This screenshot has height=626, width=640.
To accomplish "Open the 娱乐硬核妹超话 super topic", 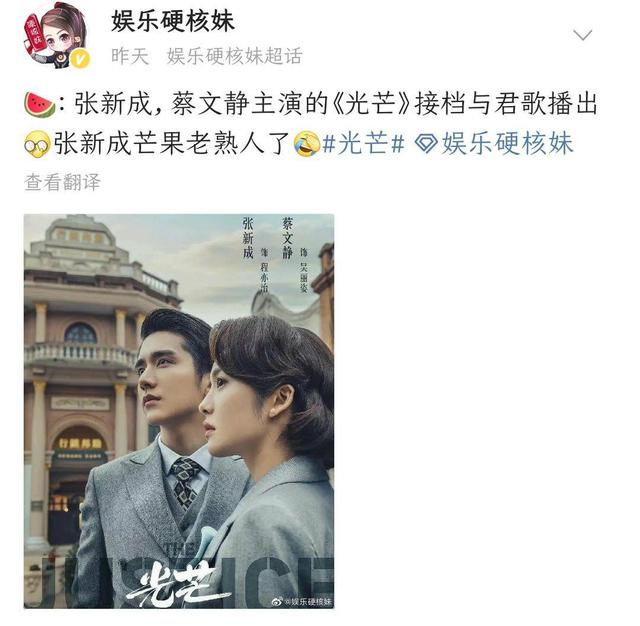I will [234, 56].
